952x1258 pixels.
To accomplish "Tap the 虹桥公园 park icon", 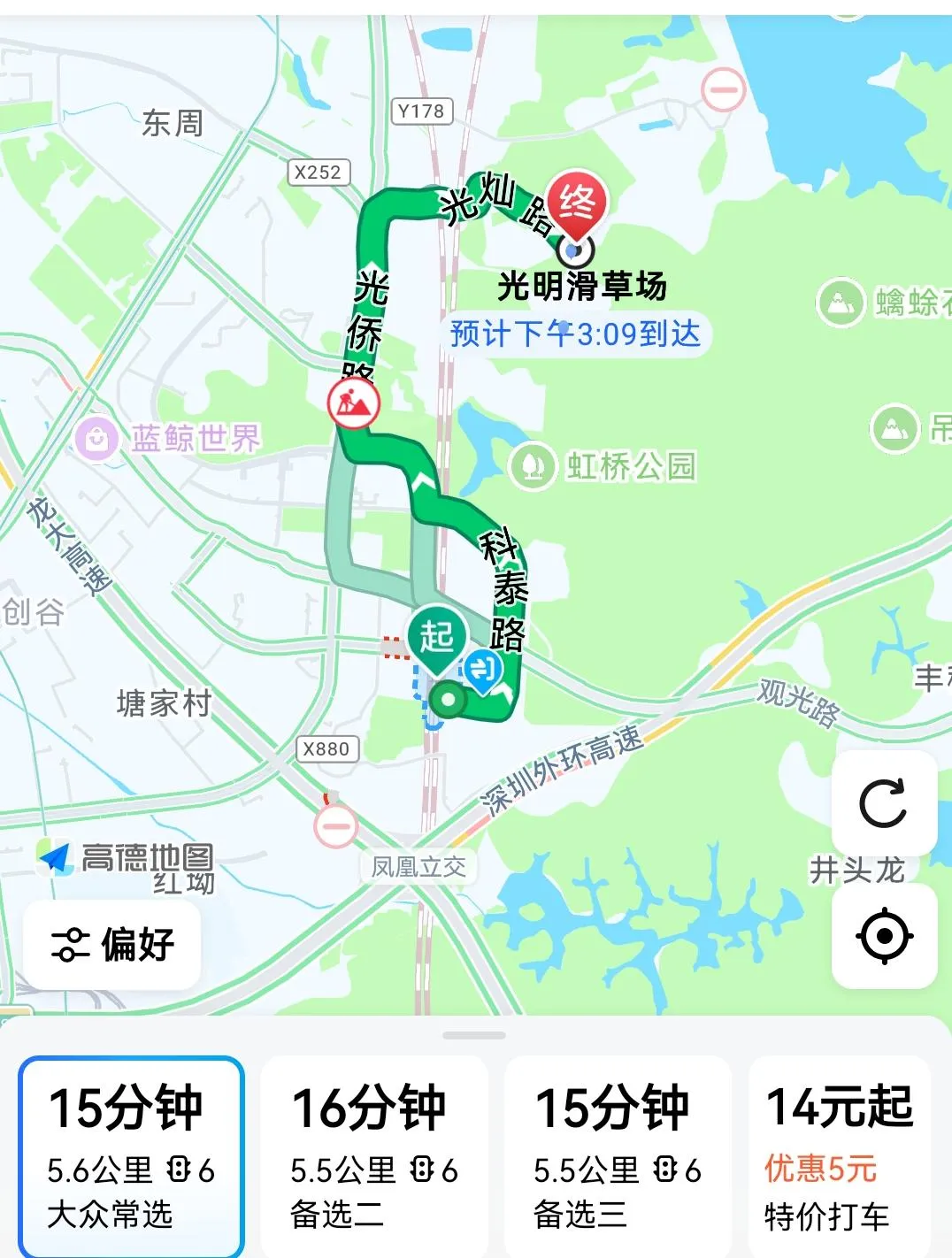I will tap(531, 466).
